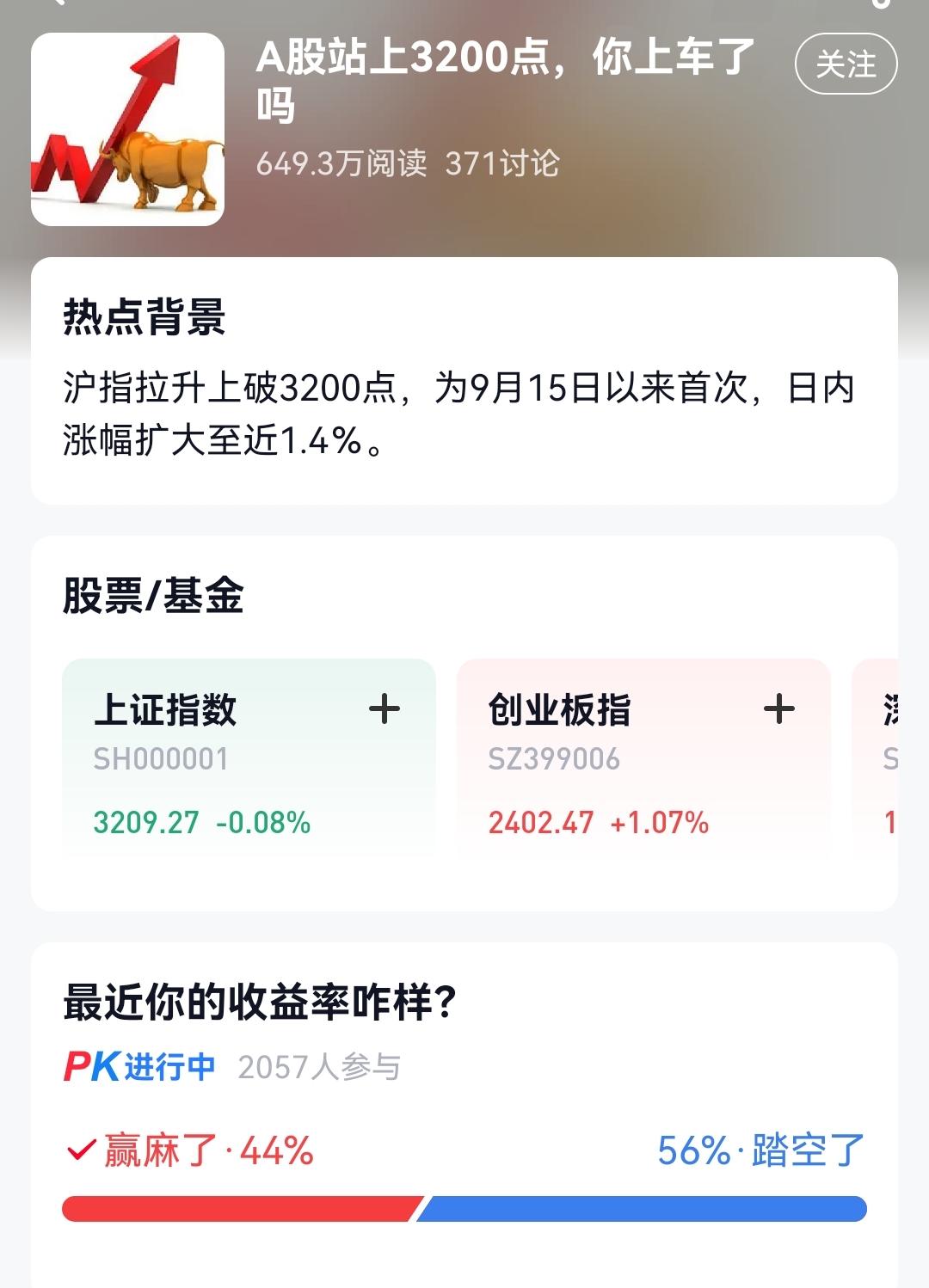Vote 踏空了 in the PK poll
The image size is (929, 1288).
[x=761, y=1150]
